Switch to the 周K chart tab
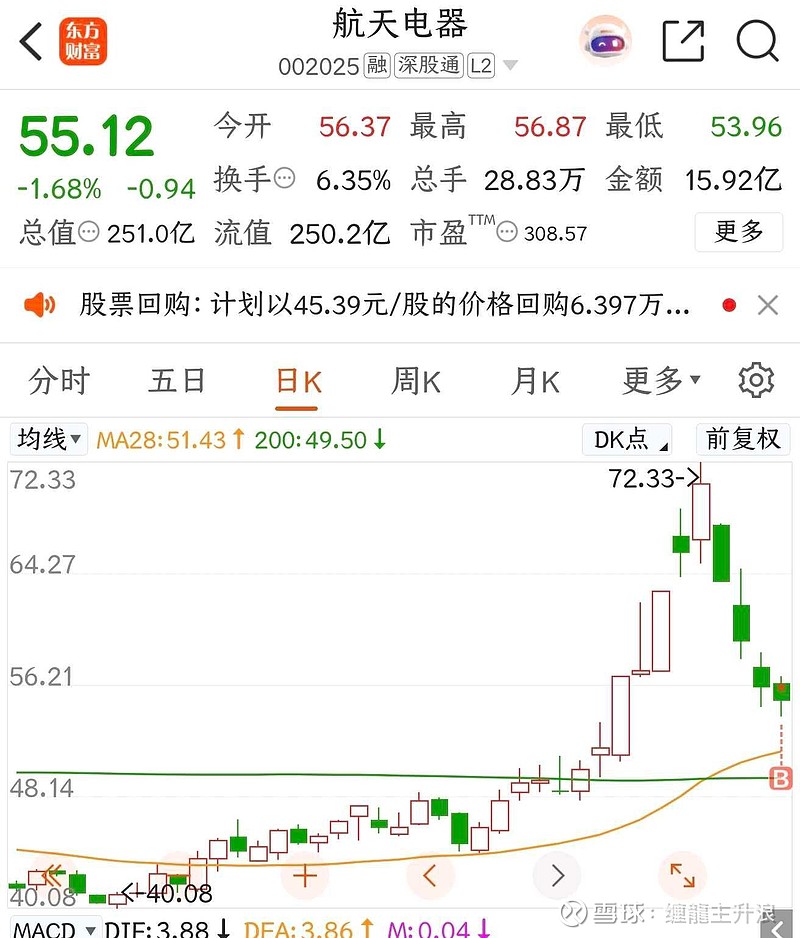This screenshot has height=938, width=800. click(x=416, y=381)
